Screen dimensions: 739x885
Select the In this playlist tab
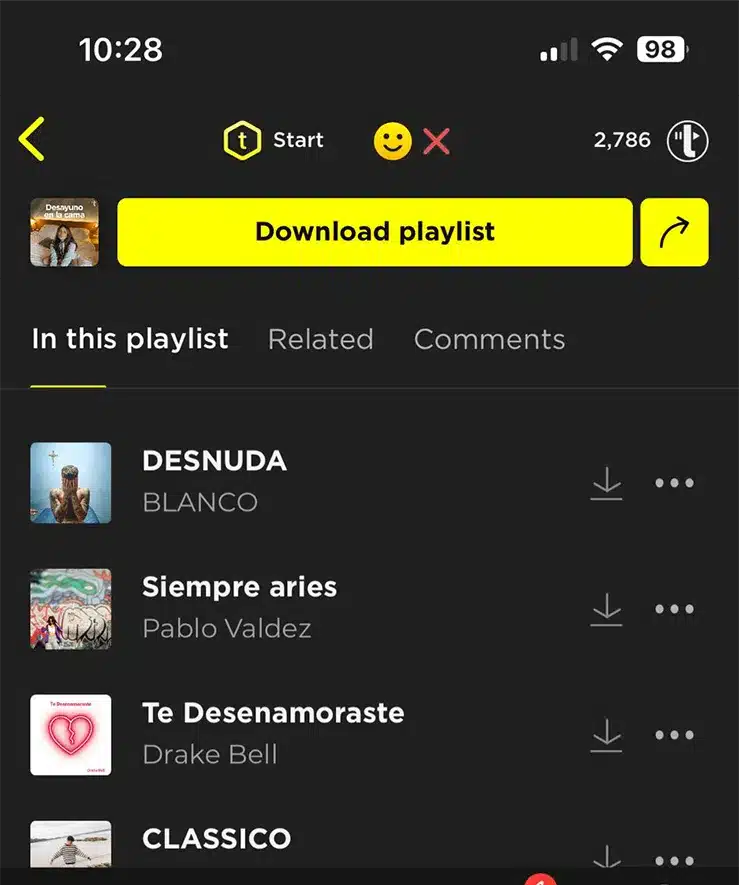point(130,339)
